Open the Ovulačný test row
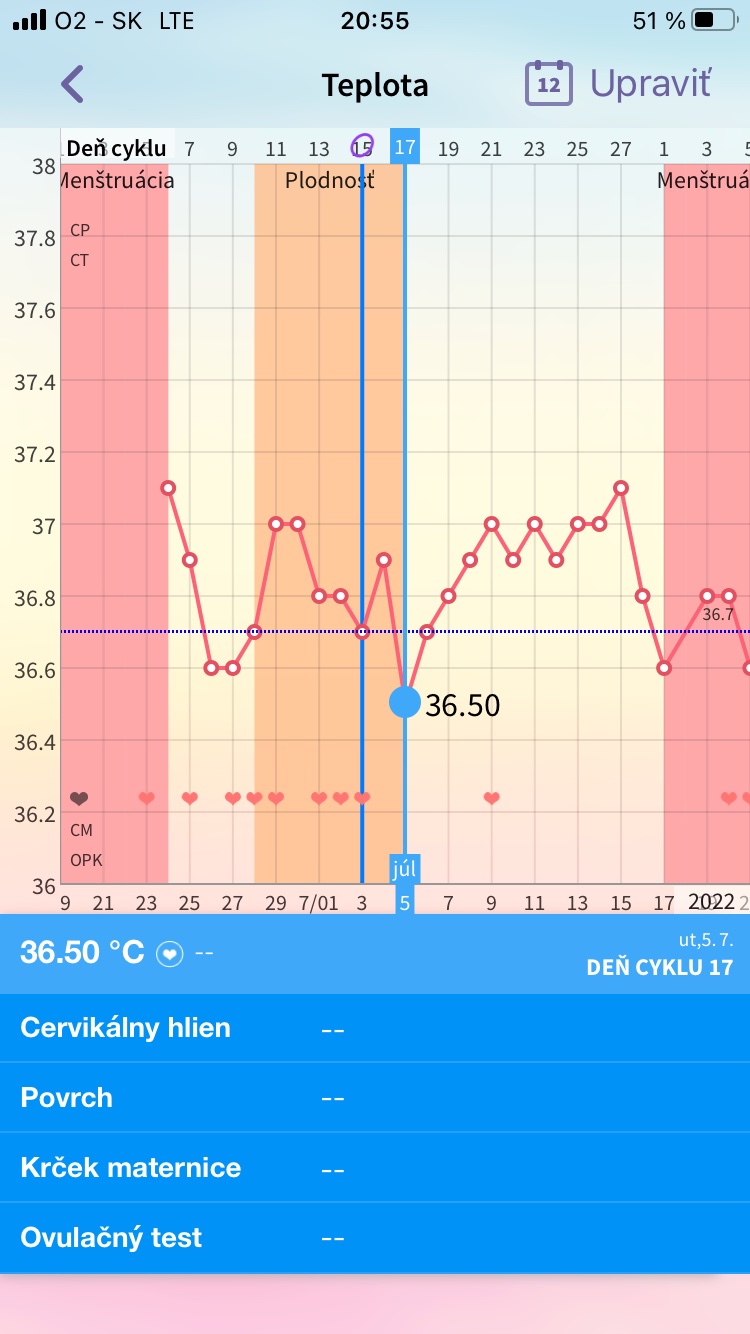 (x=374, y=1238)
